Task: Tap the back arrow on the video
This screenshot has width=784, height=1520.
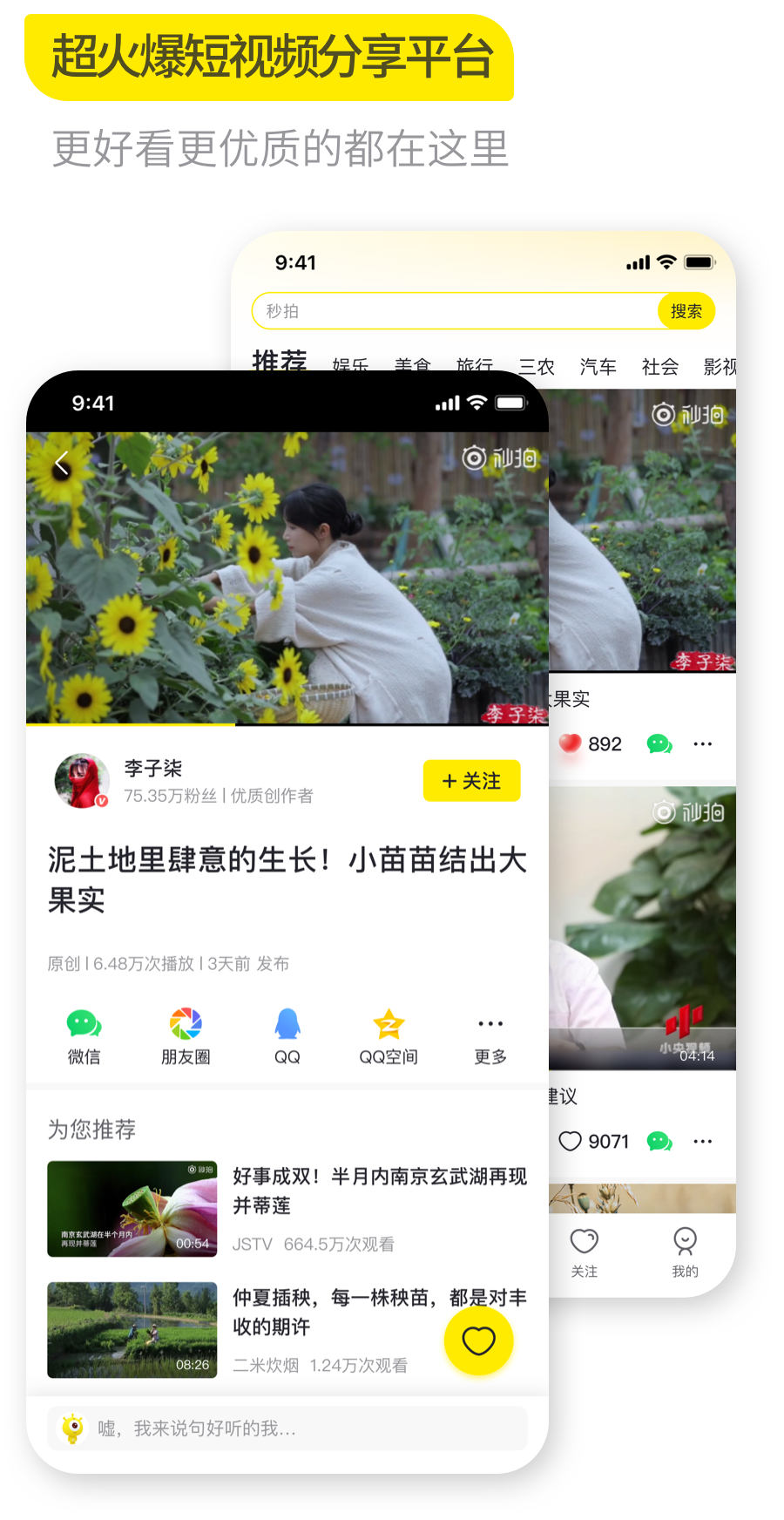Action: [x=61, y=463]
